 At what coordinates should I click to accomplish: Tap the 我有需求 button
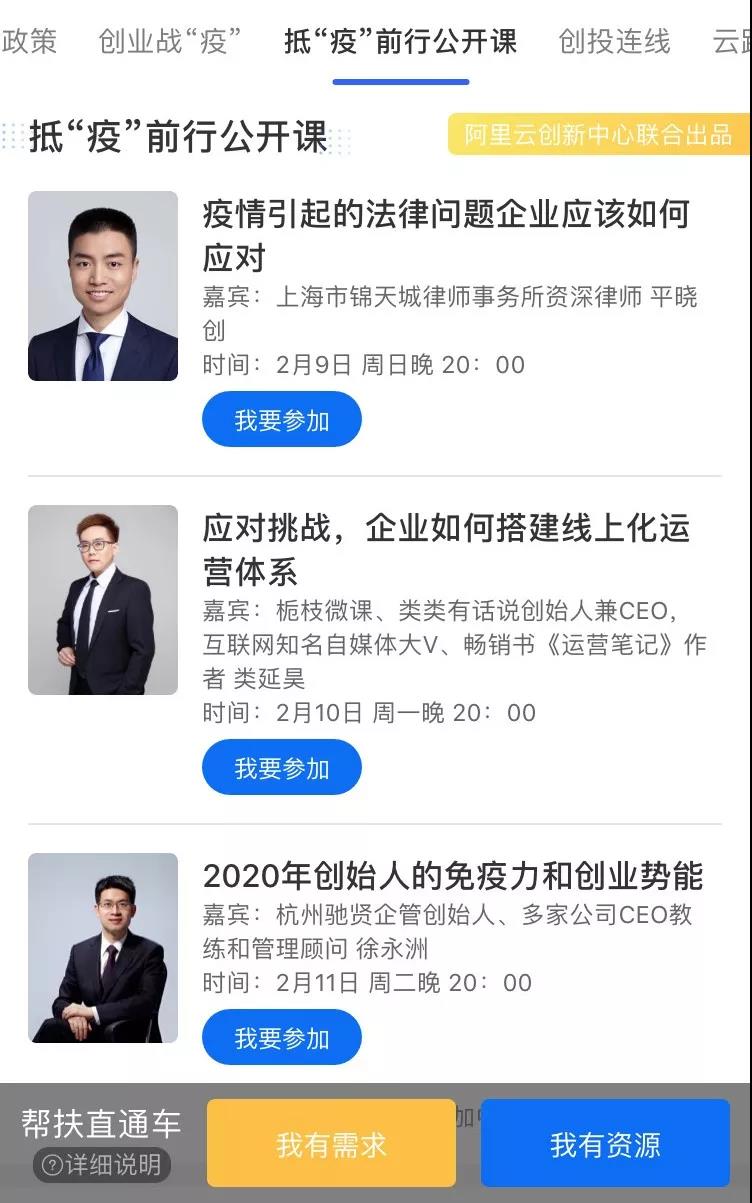(x=331, y=1144)
